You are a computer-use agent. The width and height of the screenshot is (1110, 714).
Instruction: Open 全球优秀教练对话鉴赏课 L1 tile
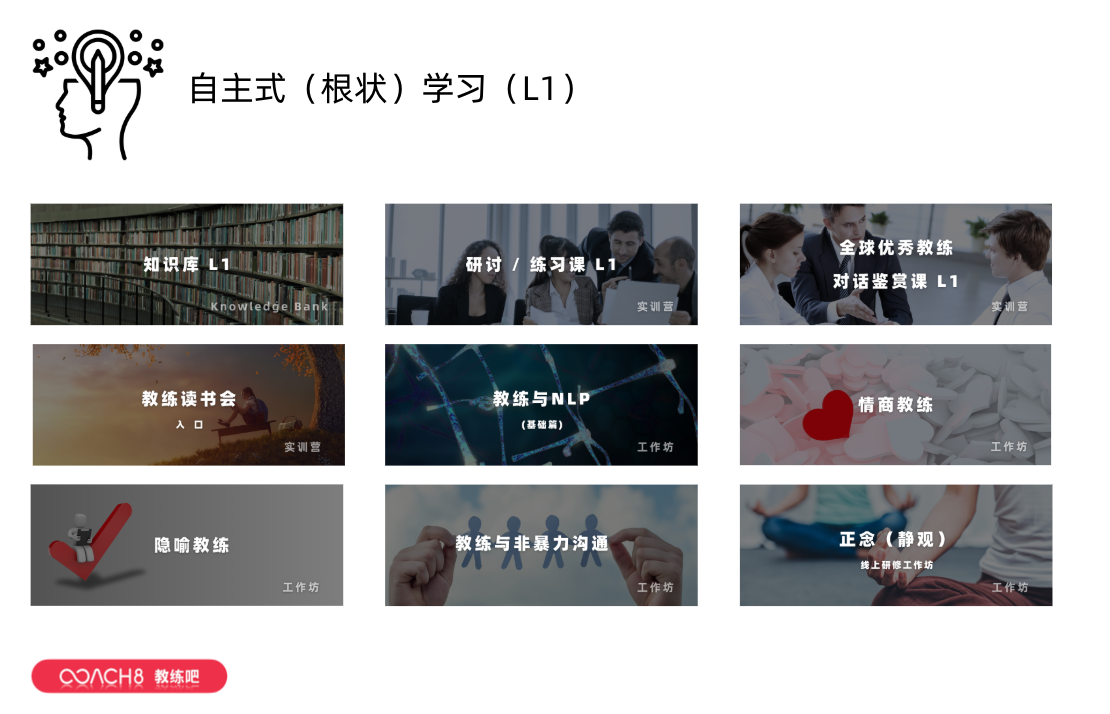coord(895,265)
